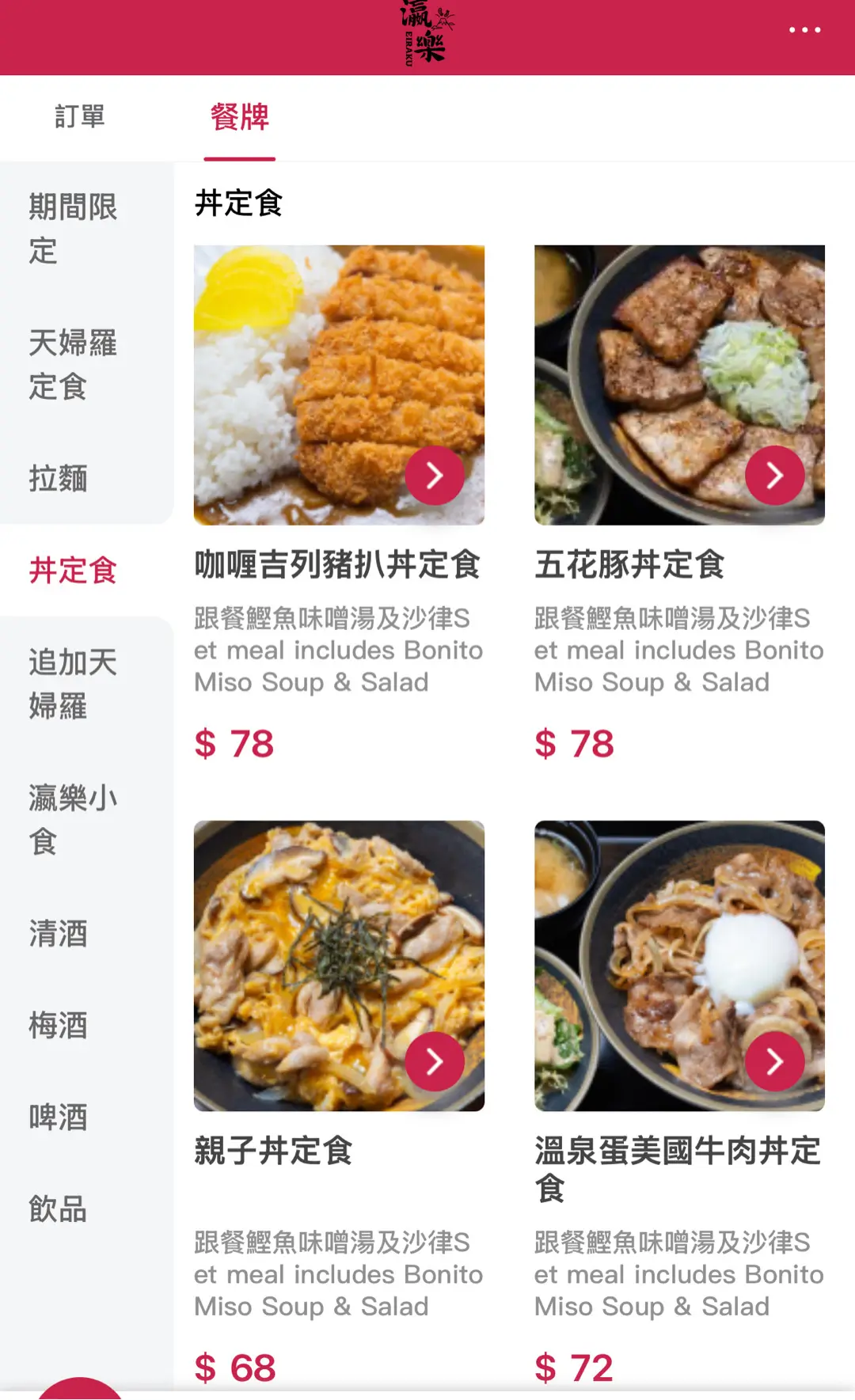The width and height of the screenshot is (855, 1400).
Task: Select the 天婦羅定食 category
Action: click(73, 365)
